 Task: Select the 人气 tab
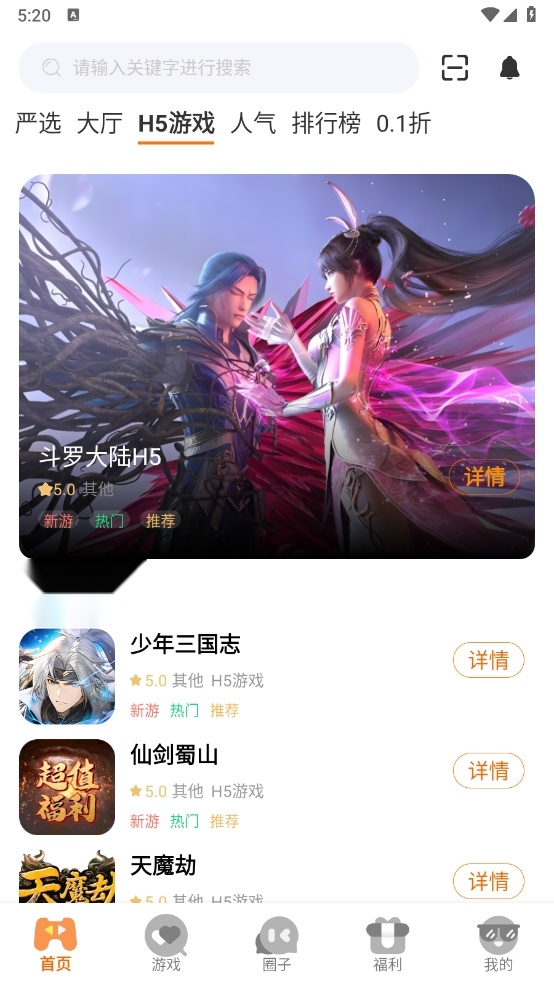(x=253, y=123)
